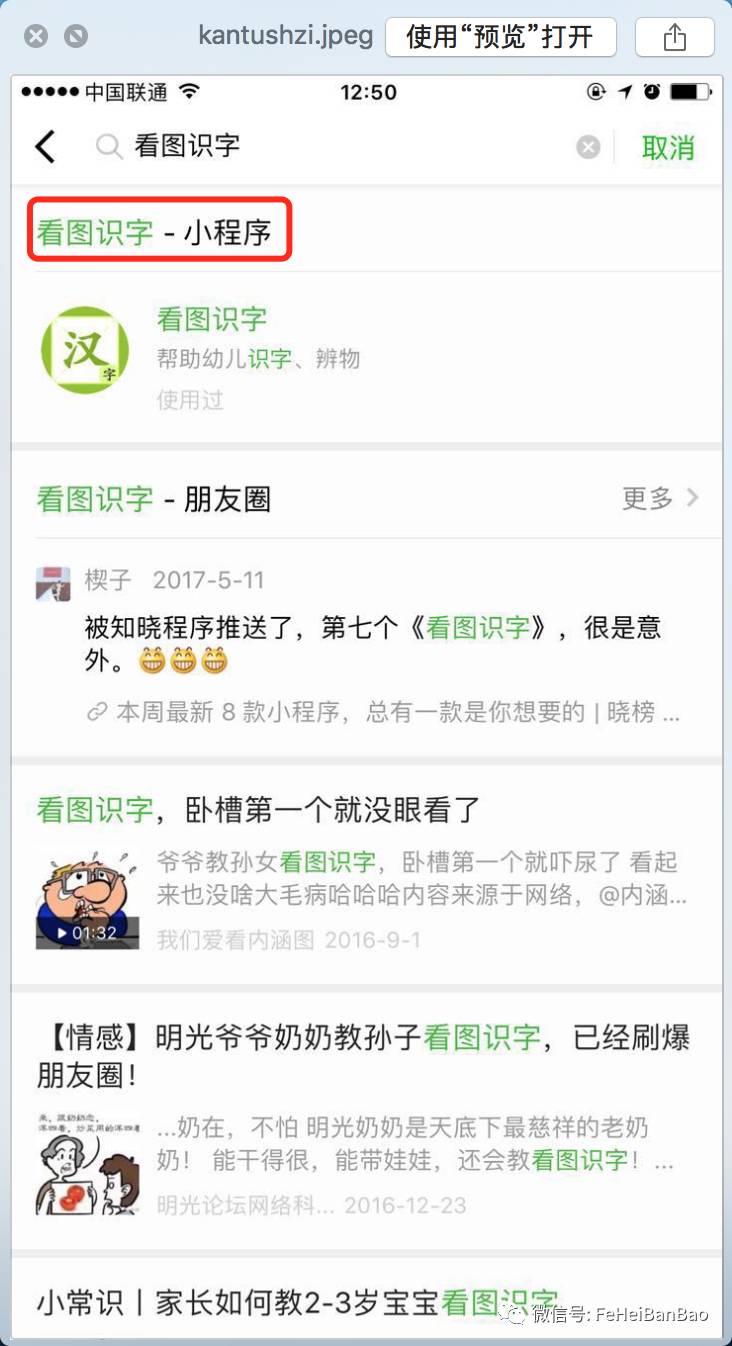
Task: Tap the 看图识字 search field
Action: (x=340, y=147)
